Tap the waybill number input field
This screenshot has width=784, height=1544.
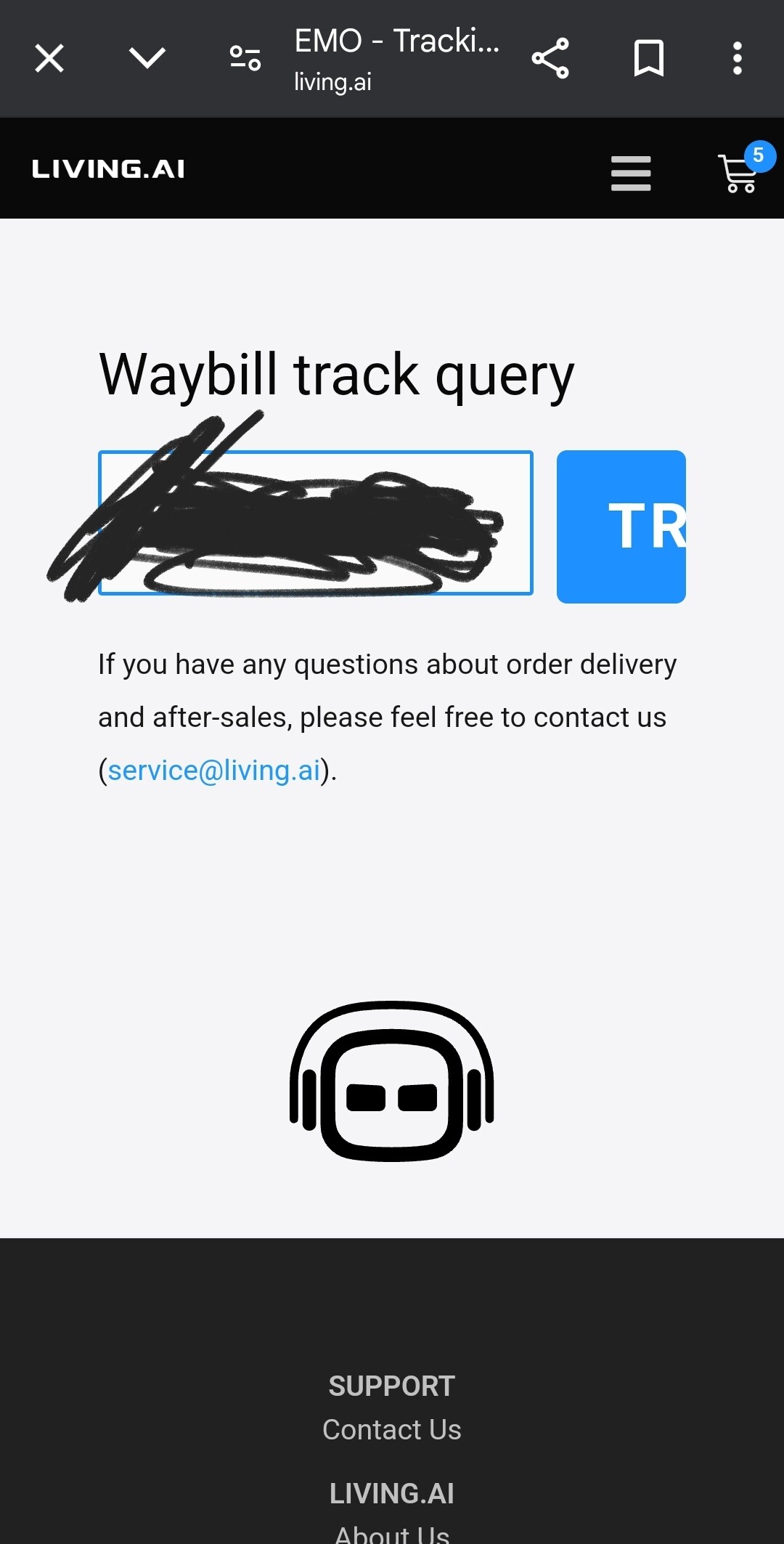tap(316, 523)
